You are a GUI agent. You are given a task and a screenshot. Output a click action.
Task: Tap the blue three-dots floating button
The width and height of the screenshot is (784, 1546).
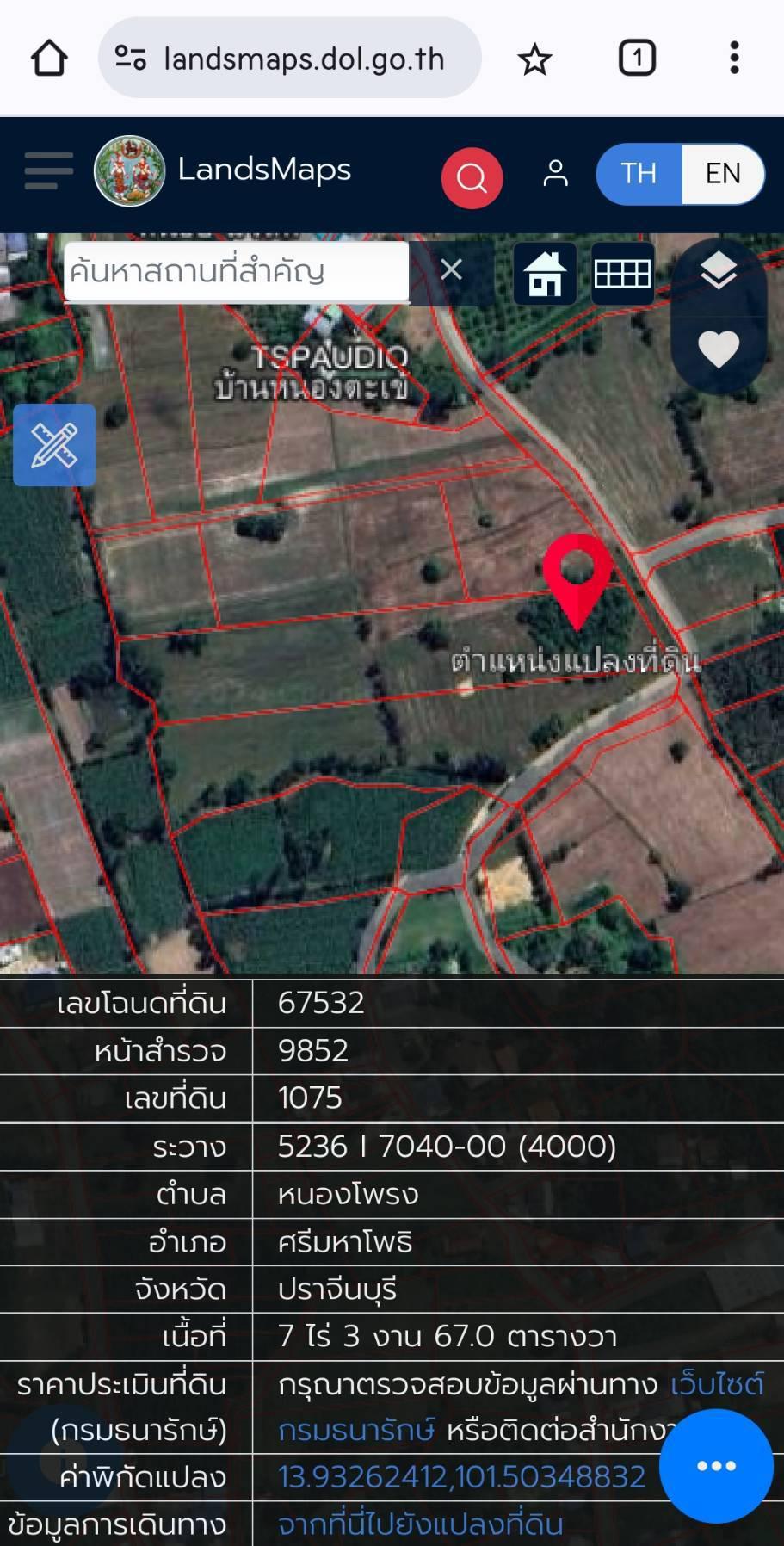716,1466
